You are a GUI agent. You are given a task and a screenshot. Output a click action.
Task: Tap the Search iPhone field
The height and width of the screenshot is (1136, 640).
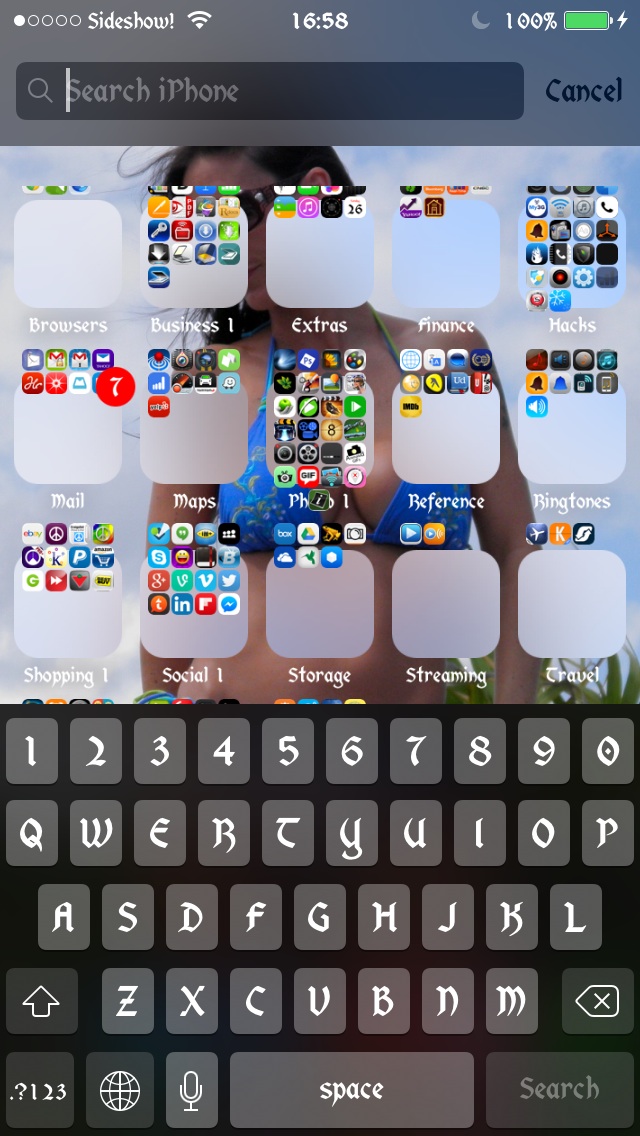tap(270, 91)
